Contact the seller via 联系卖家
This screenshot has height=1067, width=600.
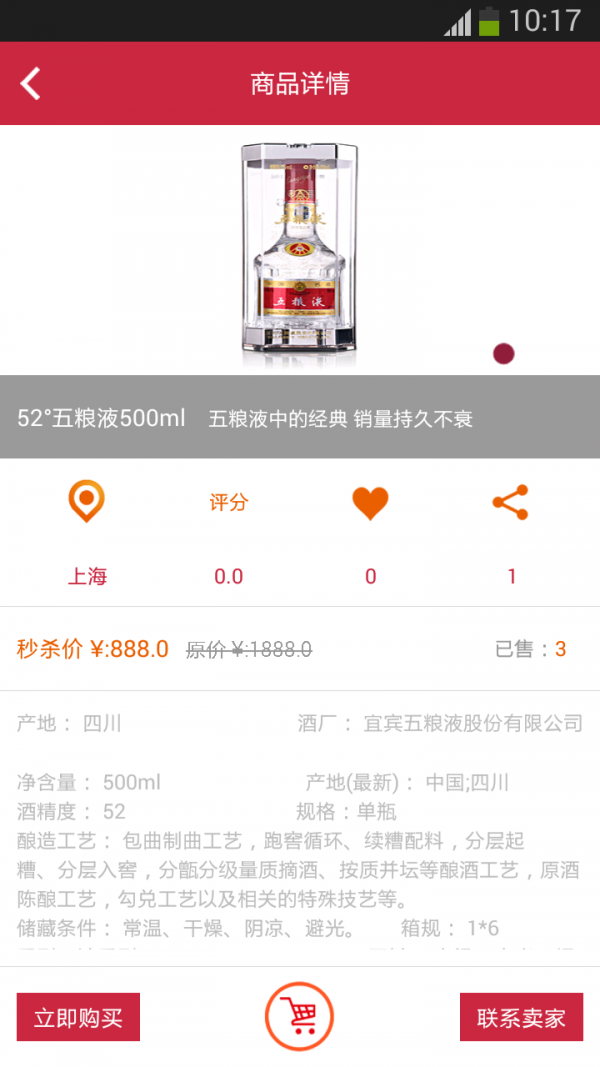[521, 1017]
